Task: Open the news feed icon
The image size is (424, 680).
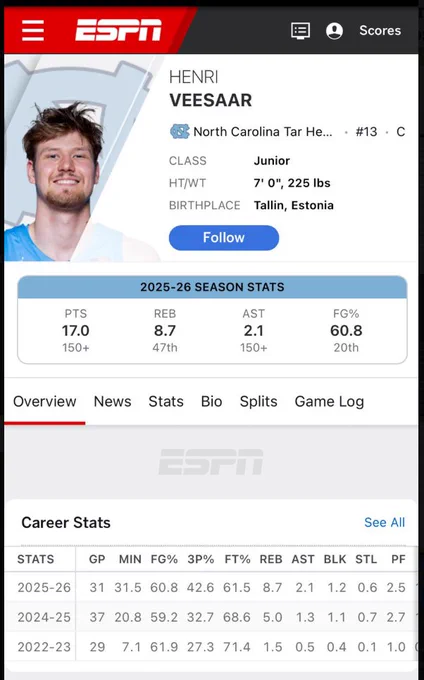Action: click(300, 31)
